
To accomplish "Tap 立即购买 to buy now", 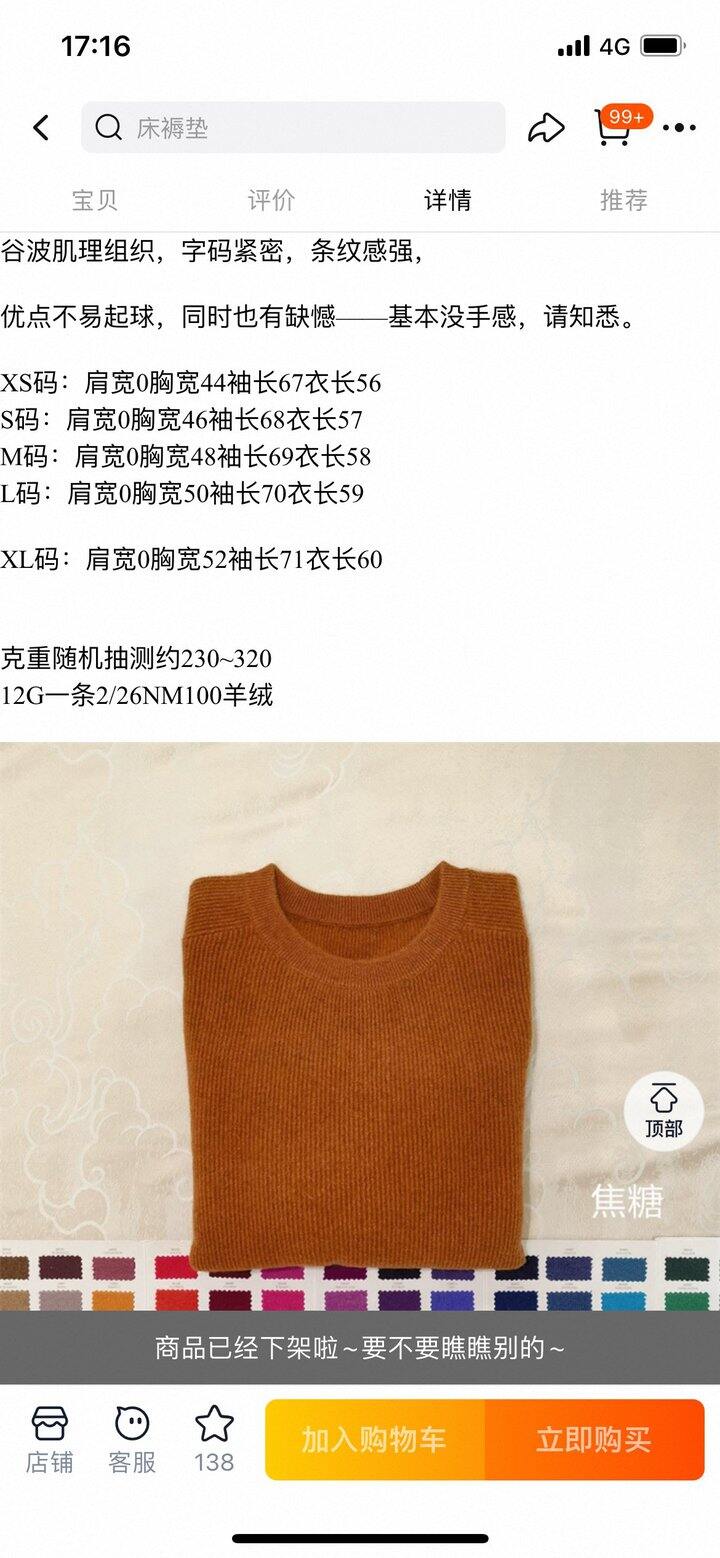I will click(594, 1440).
